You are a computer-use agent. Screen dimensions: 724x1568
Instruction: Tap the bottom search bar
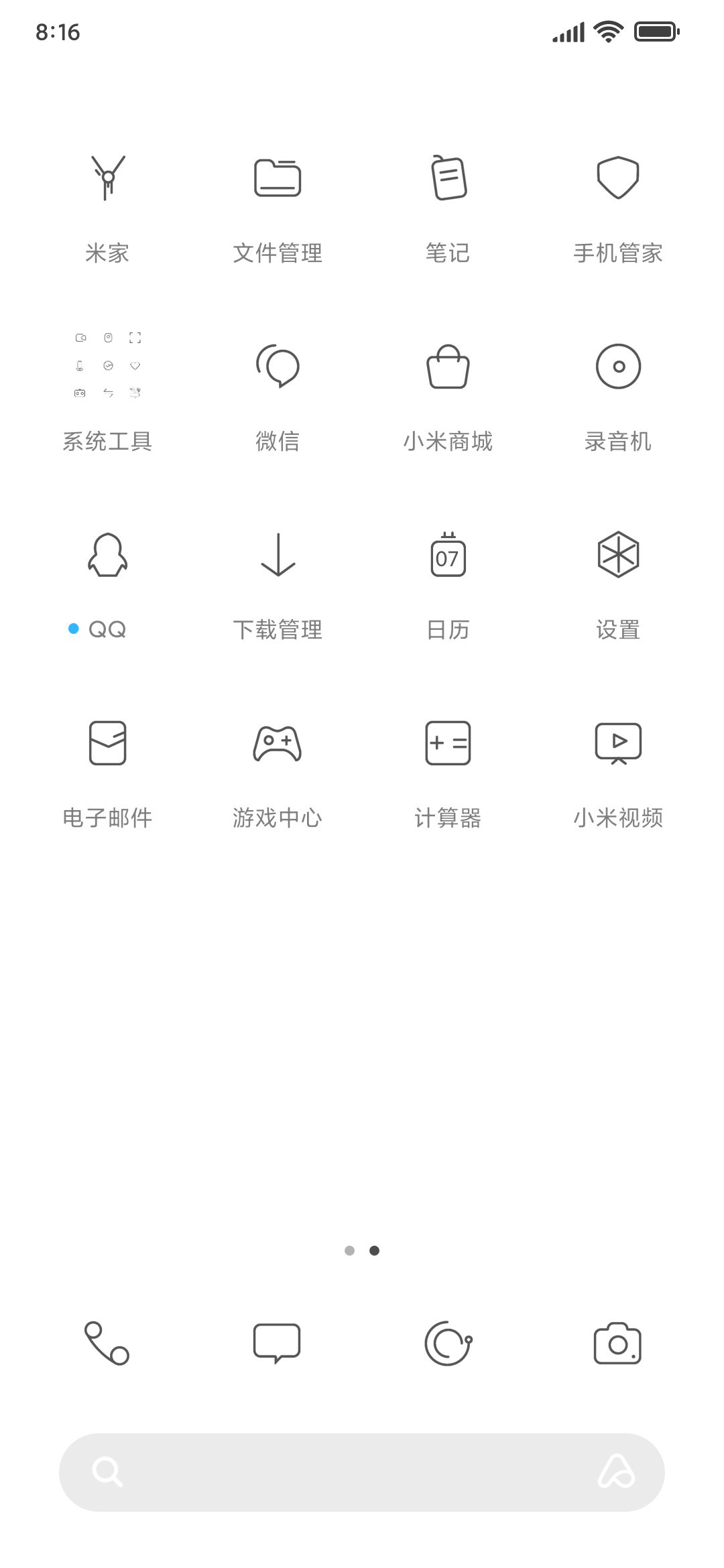pyautogui.click(x=362, y=1472)
